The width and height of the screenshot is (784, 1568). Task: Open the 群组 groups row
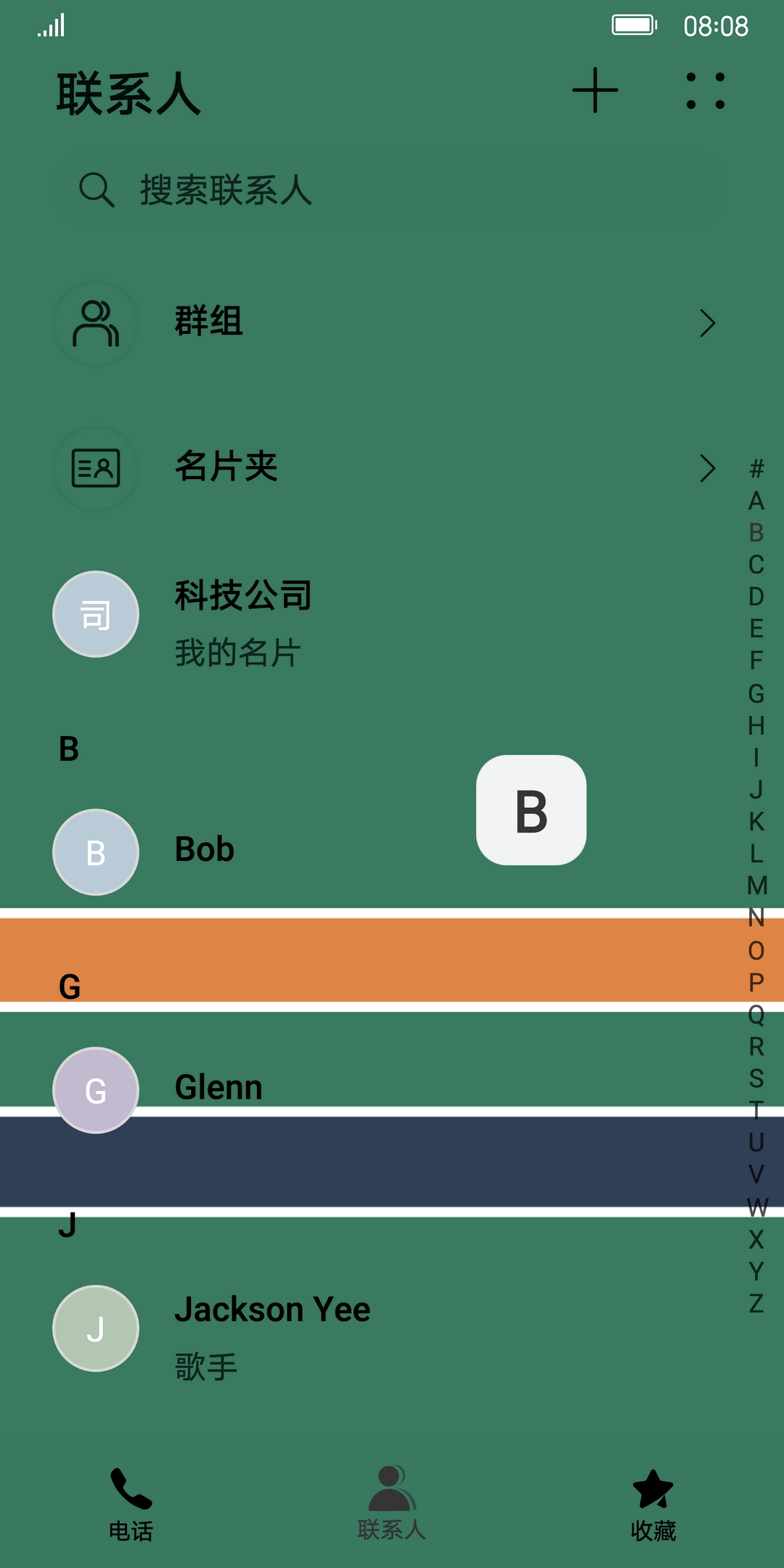pyautogui.click(x=392, y=323)
